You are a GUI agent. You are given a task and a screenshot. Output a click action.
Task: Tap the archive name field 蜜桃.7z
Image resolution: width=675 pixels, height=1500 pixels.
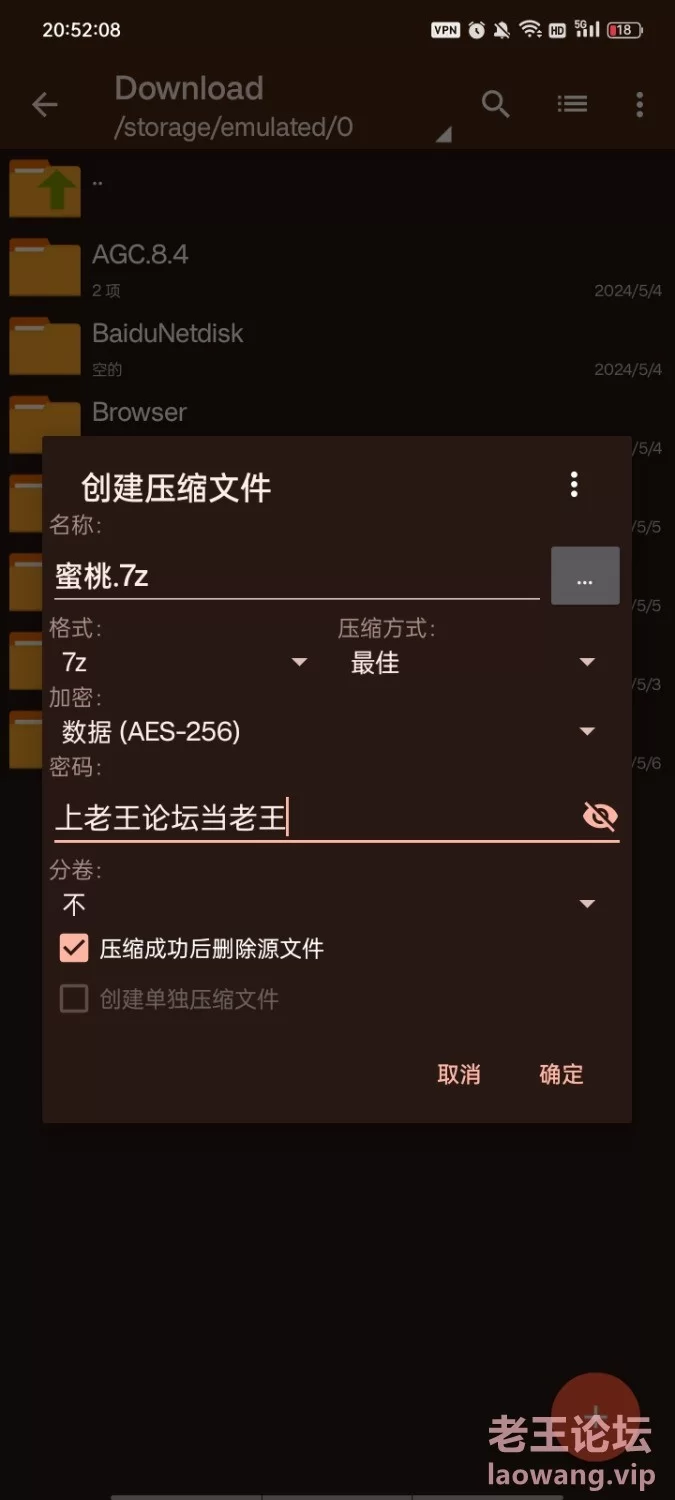[x=295, y=577]
